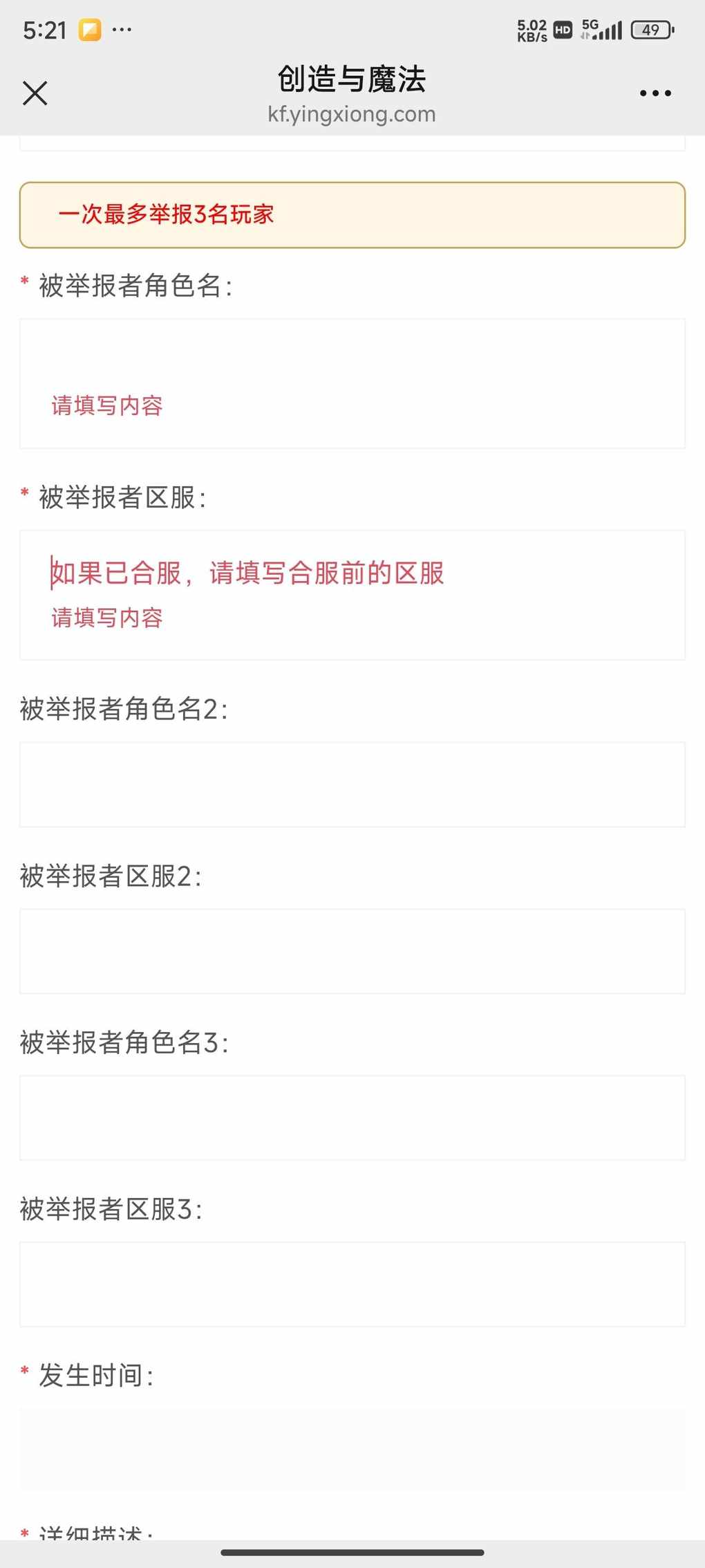Focus the 被举报者角色名 input field
This screenshot has height=1568, width=705.
352,360
